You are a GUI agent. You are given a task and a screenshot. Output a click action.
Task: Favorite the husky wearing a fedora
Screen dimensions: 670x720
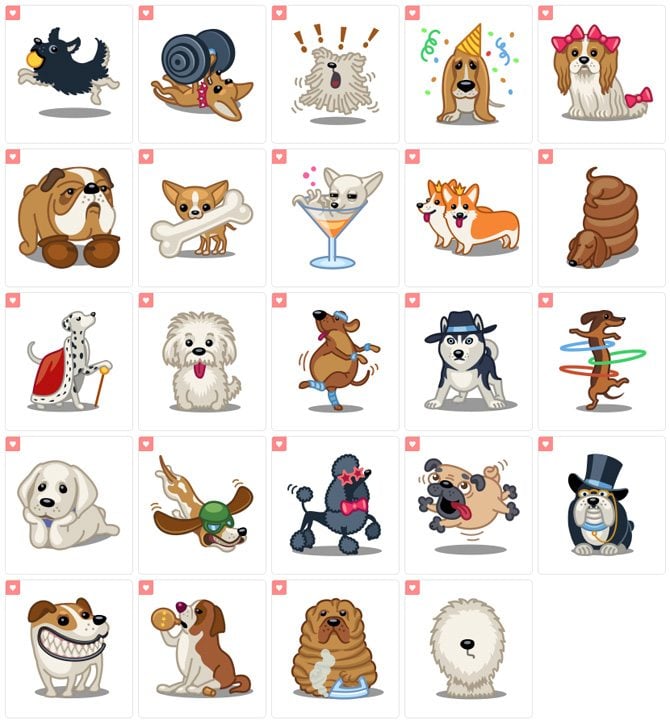point(412,300)
